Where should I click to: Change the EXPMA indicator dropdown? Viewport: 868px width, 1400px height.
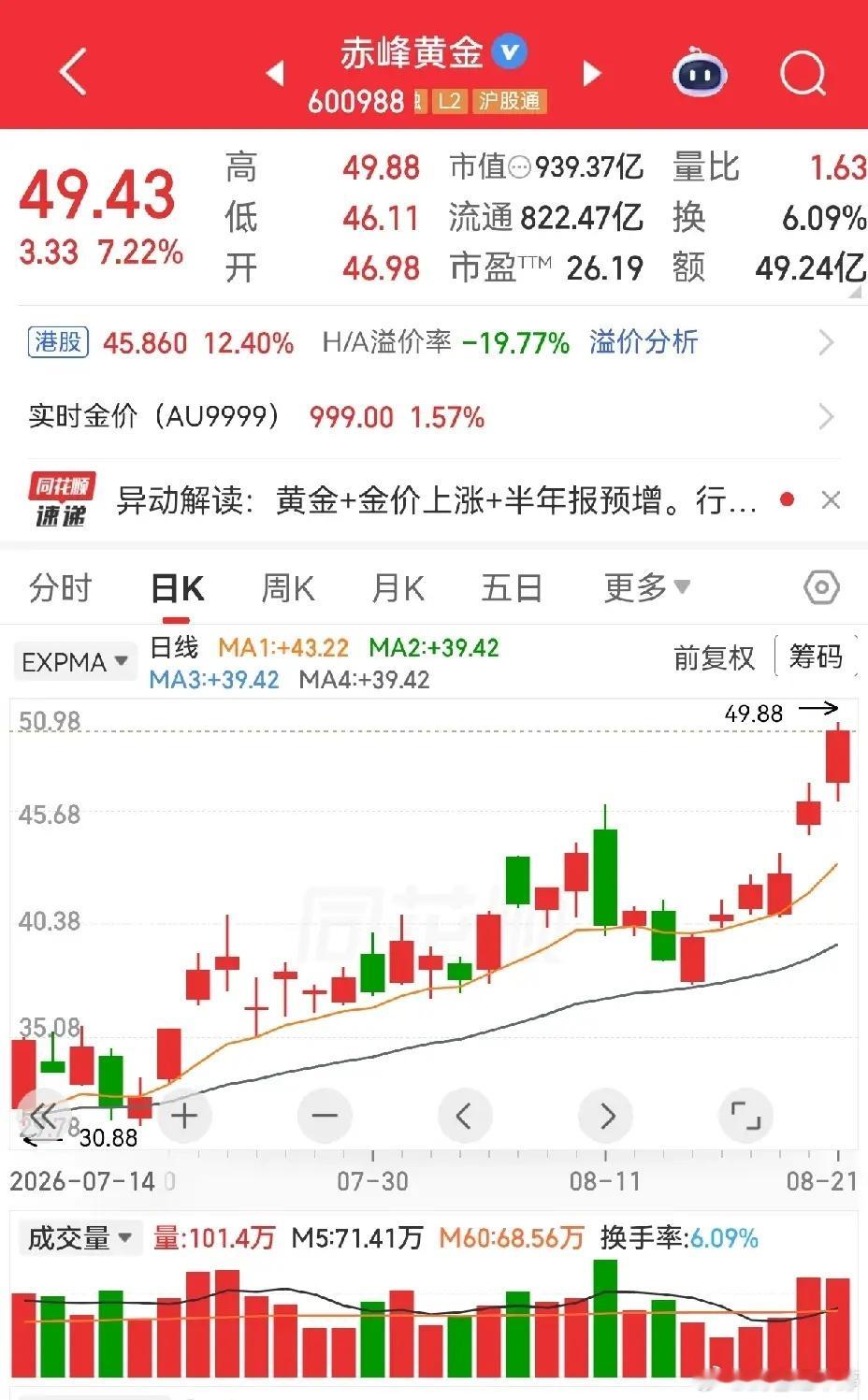pos(75,662)
